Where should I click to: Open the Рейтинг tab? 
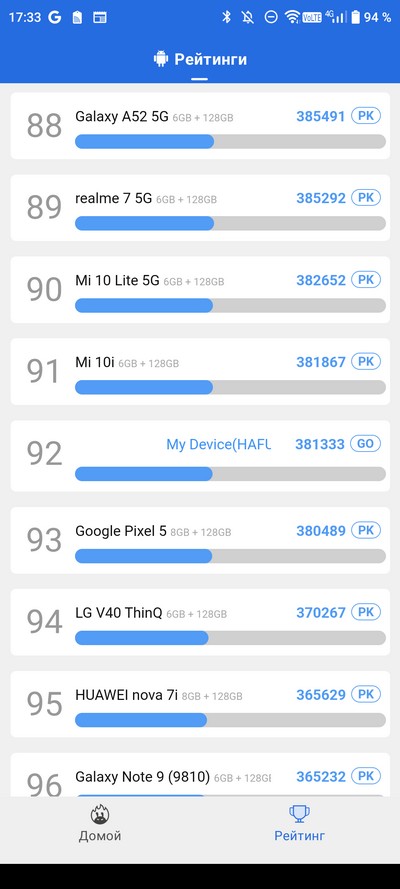click(300, 823)
